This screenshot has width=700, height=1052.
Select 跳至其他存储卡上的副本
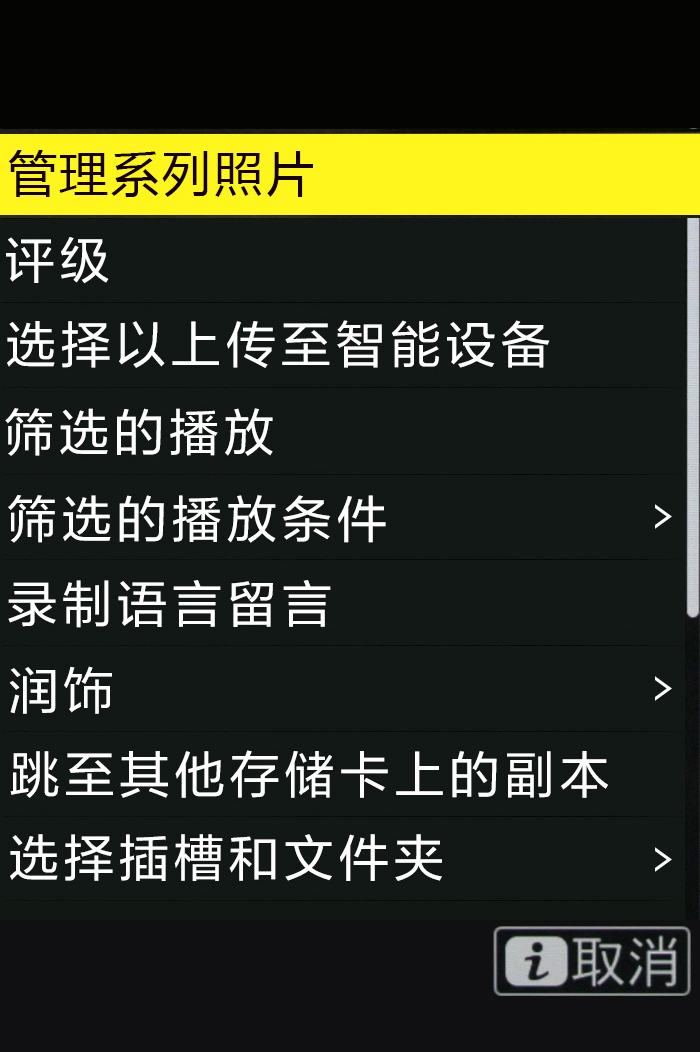340,775
